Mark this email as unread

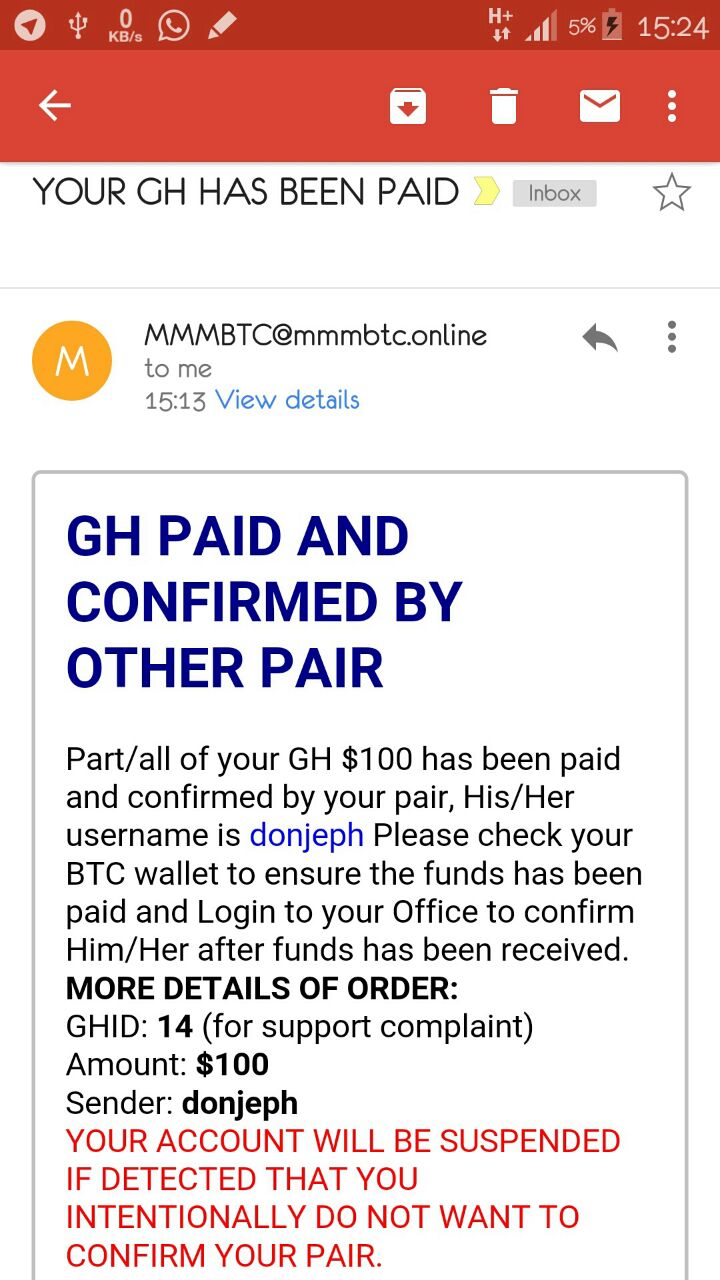coord(600,106)
